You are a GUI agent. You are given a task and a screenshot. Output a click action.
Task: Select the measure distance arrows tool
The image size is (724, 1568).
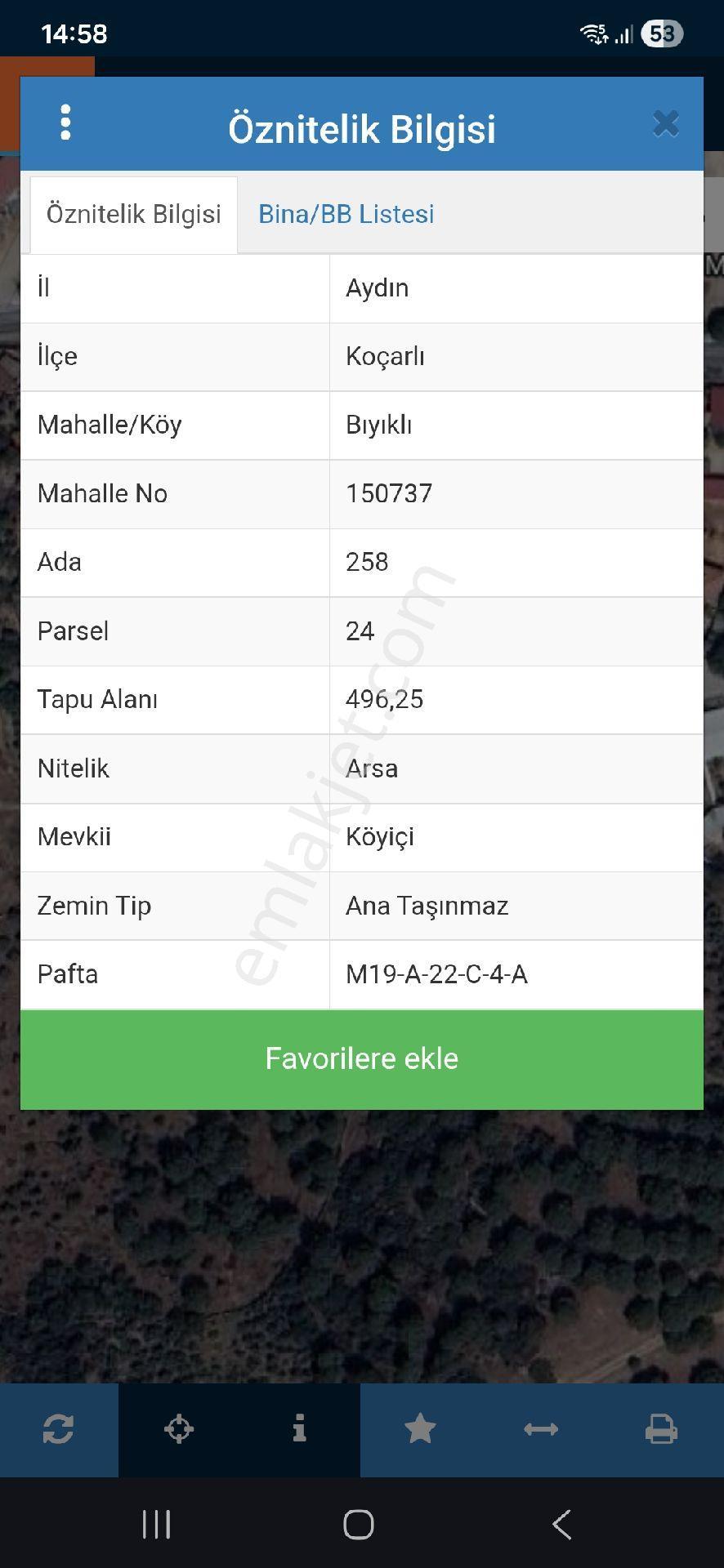(x=541, y=1429)
